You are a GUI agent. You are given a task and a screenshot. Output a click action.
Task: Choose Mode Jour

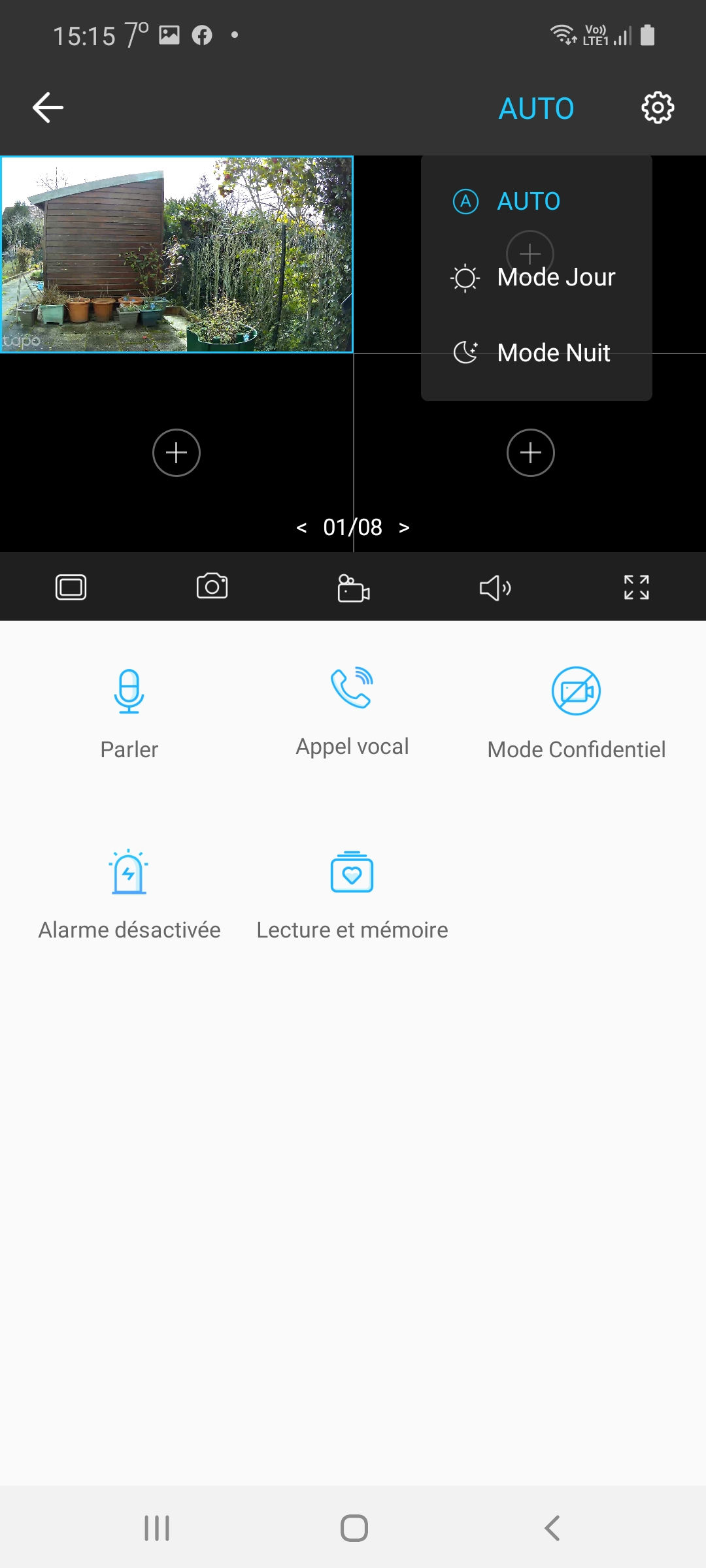(556, 278)
